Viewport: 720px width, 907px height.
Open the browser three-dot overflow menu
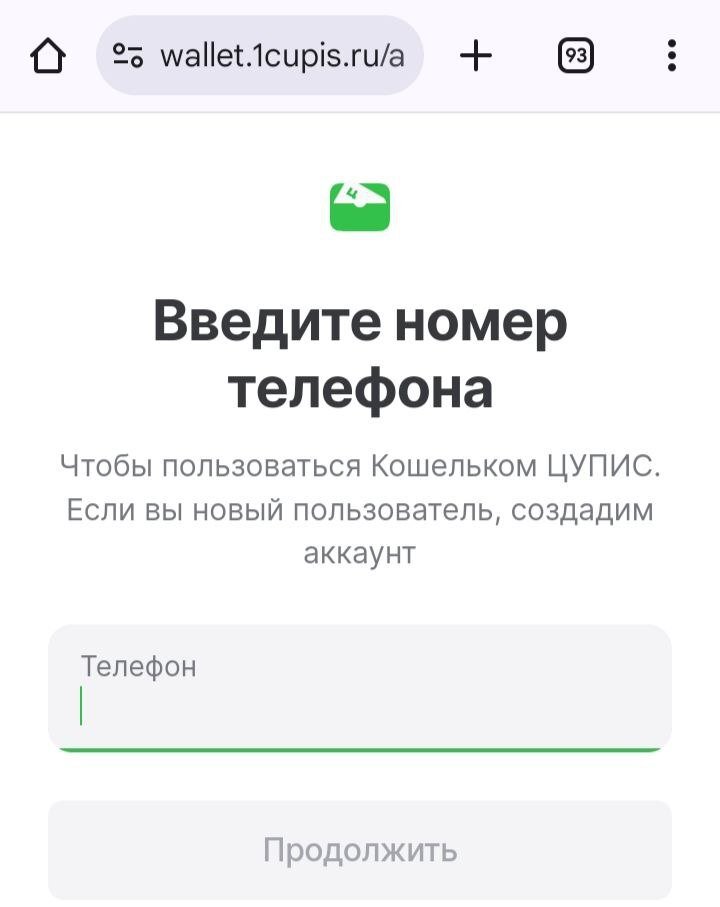tap(672, 56)
